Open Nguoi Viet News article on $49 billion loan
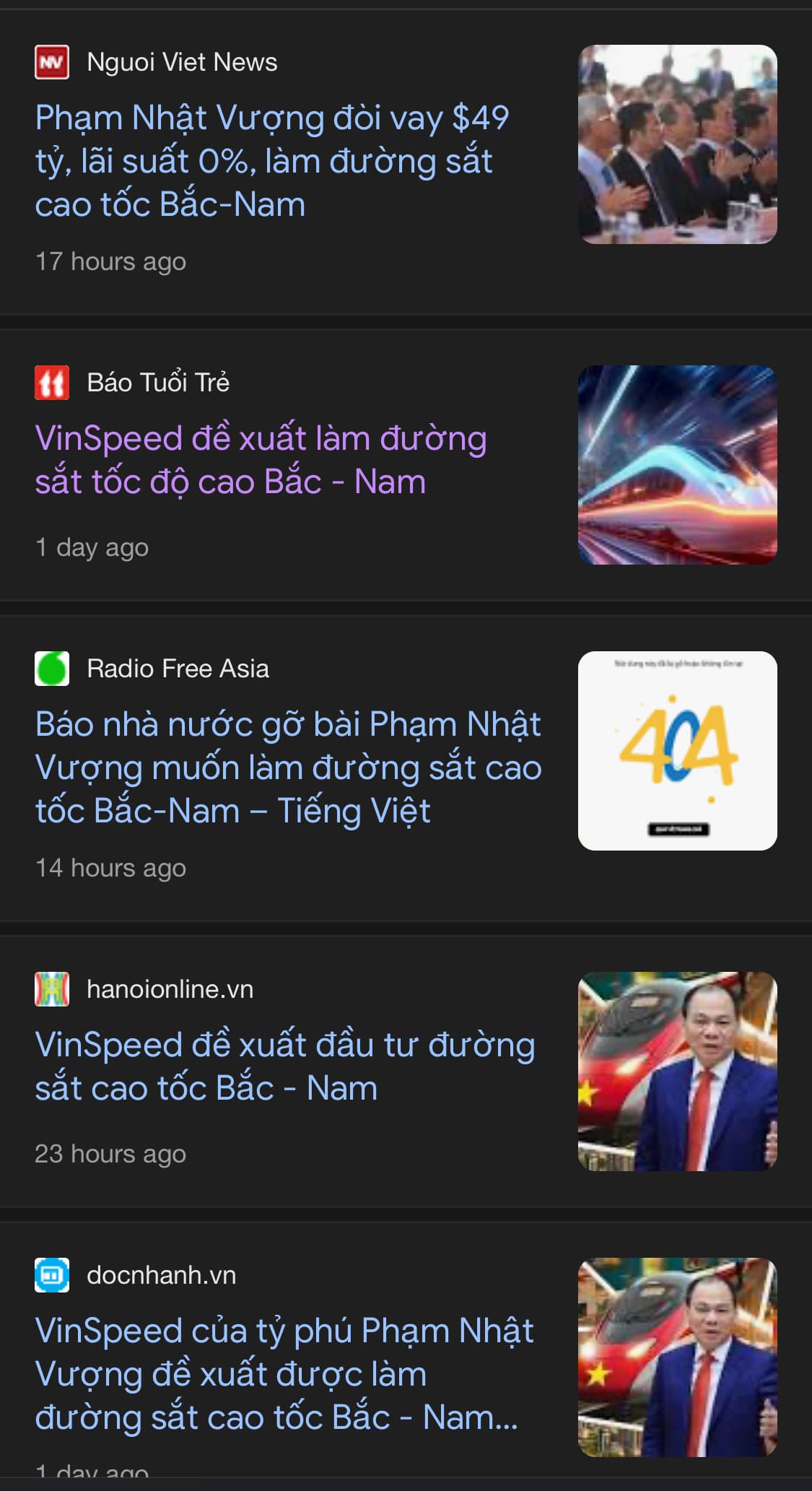This screenshot has height=1491, width=812. click(272, 161)
